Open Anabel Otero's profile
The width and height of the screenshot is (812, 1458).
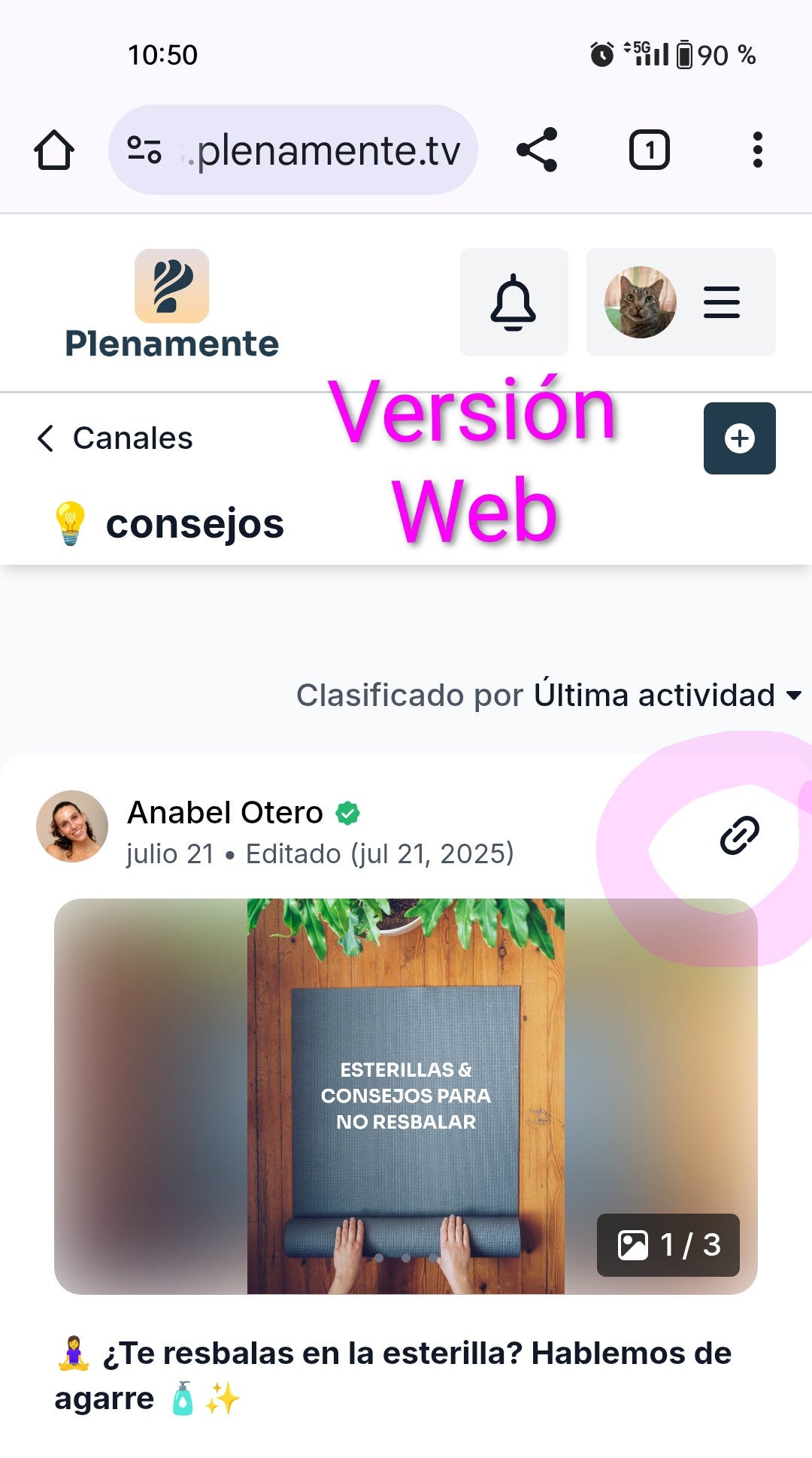tap(225, 813)
